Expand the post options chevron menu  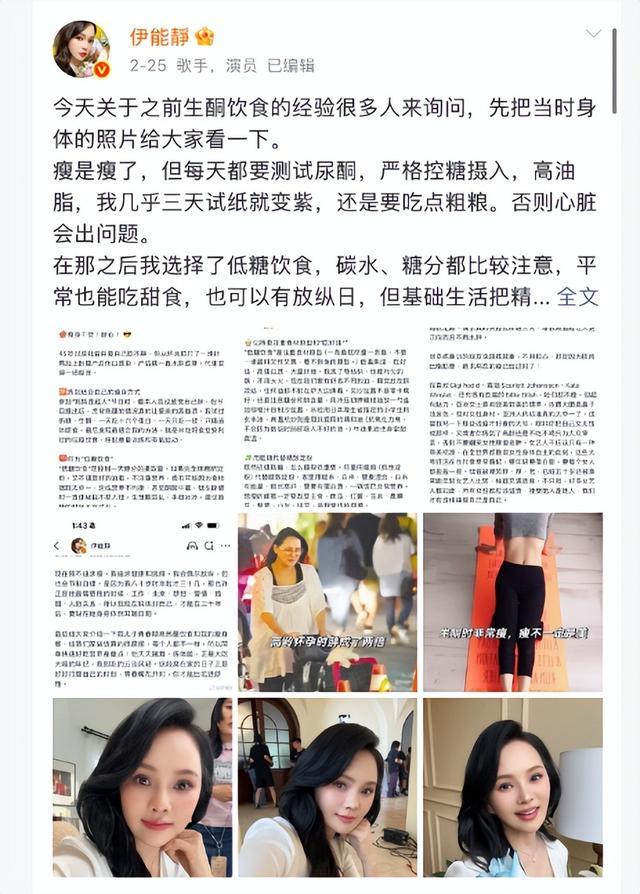[x=593, y=34]
